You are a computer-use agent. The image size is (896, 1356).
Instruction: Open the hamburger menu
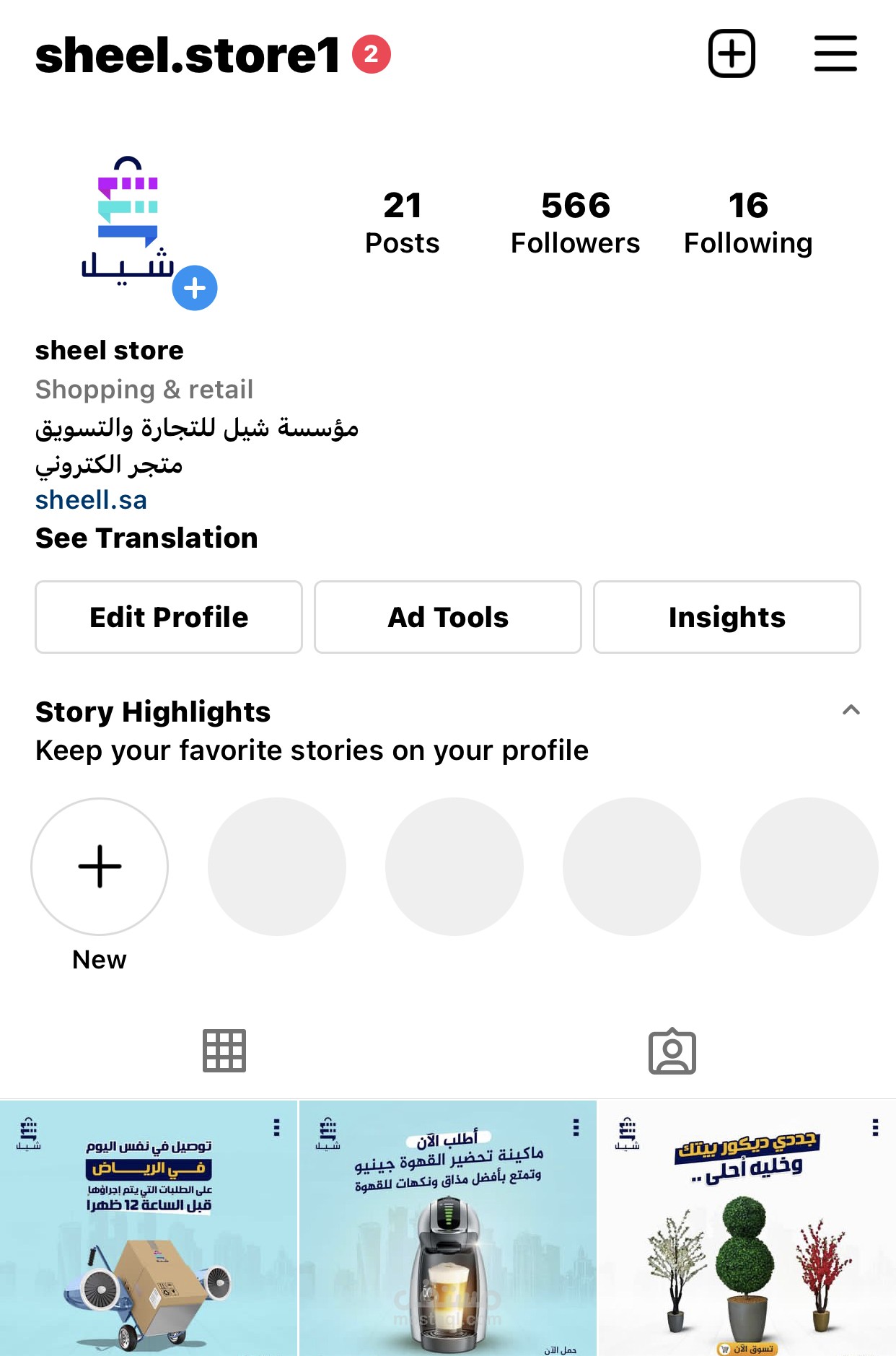(x=835, y=53)
